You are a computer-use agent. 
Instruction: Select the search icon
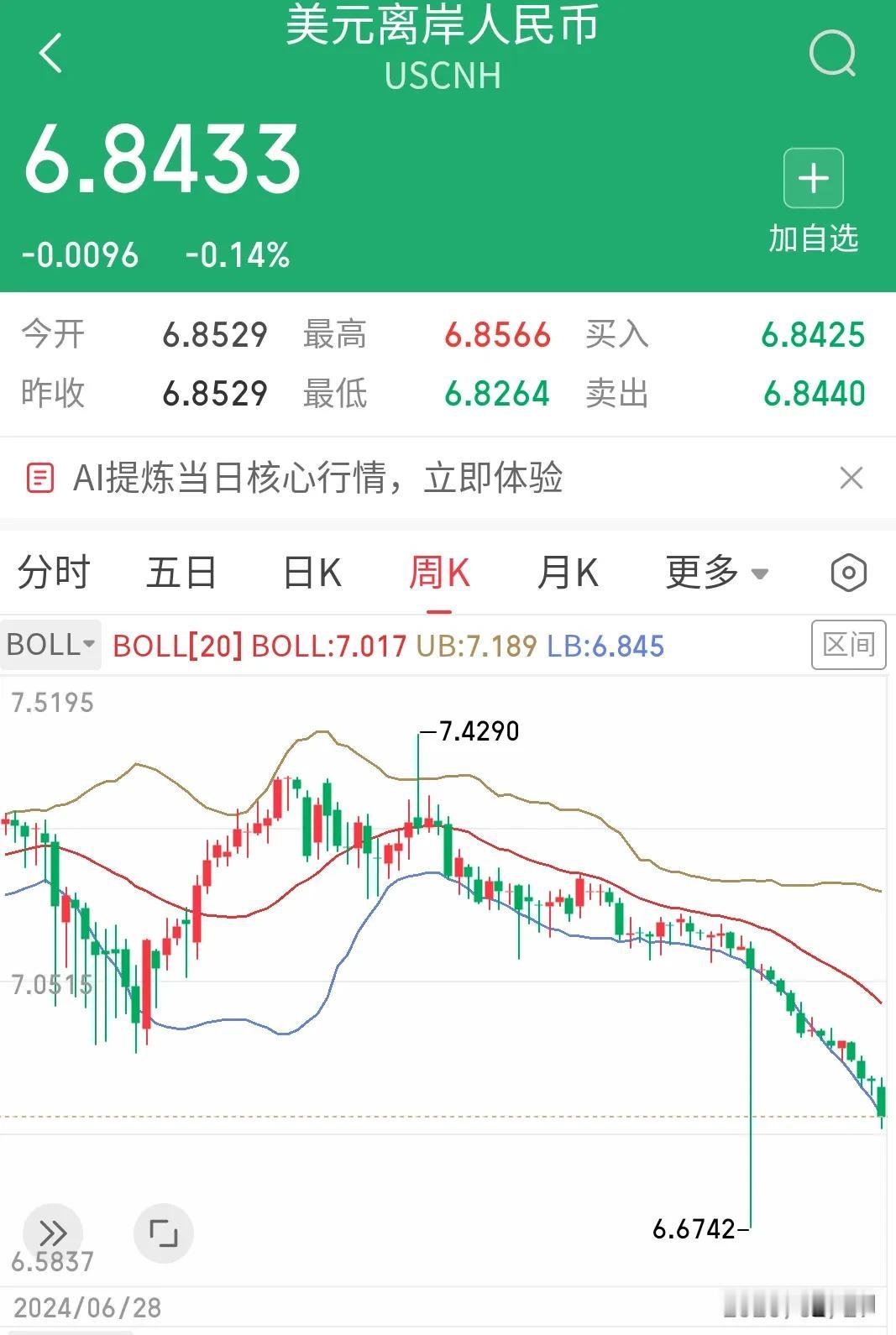click(x=831, y=55)
